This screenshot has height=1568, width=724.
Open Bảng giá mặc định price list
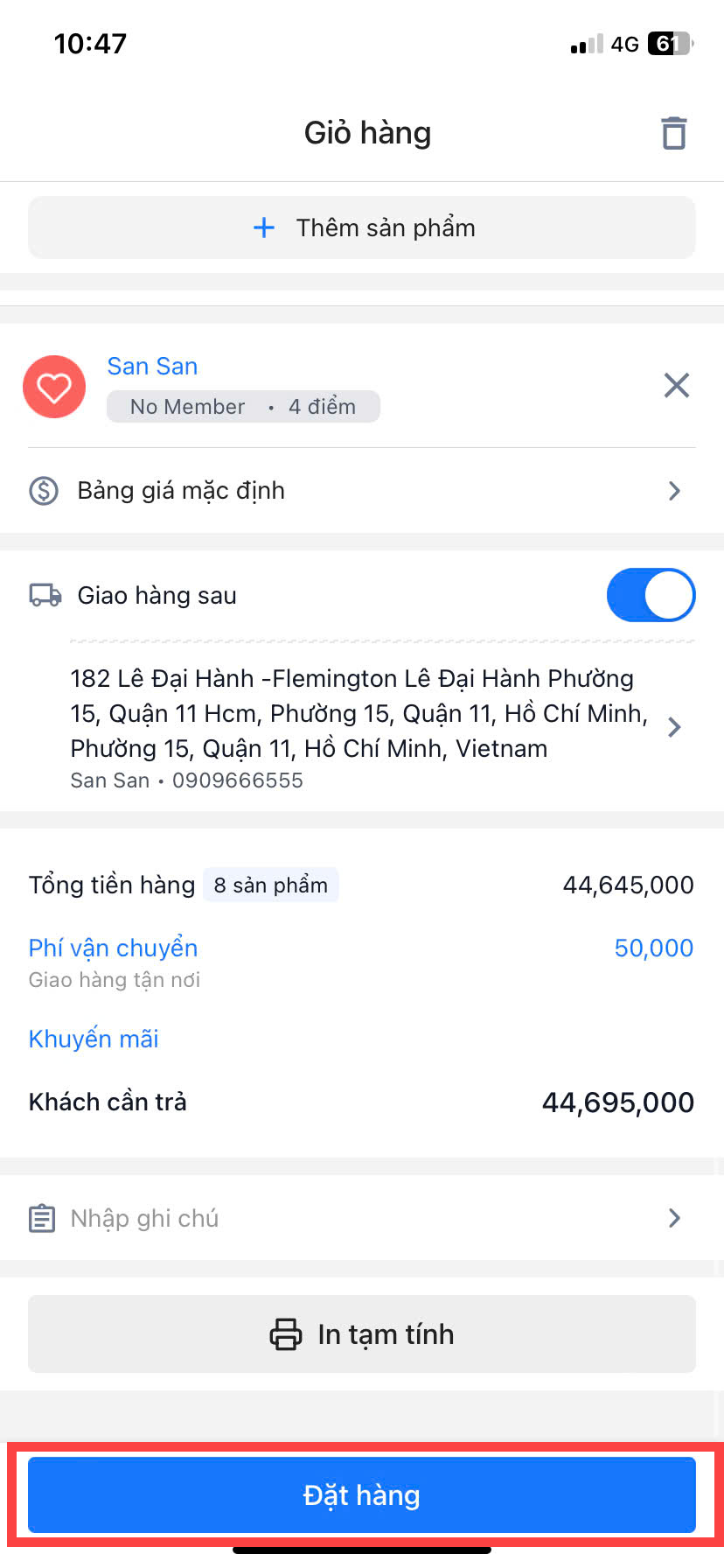(362, 491)
